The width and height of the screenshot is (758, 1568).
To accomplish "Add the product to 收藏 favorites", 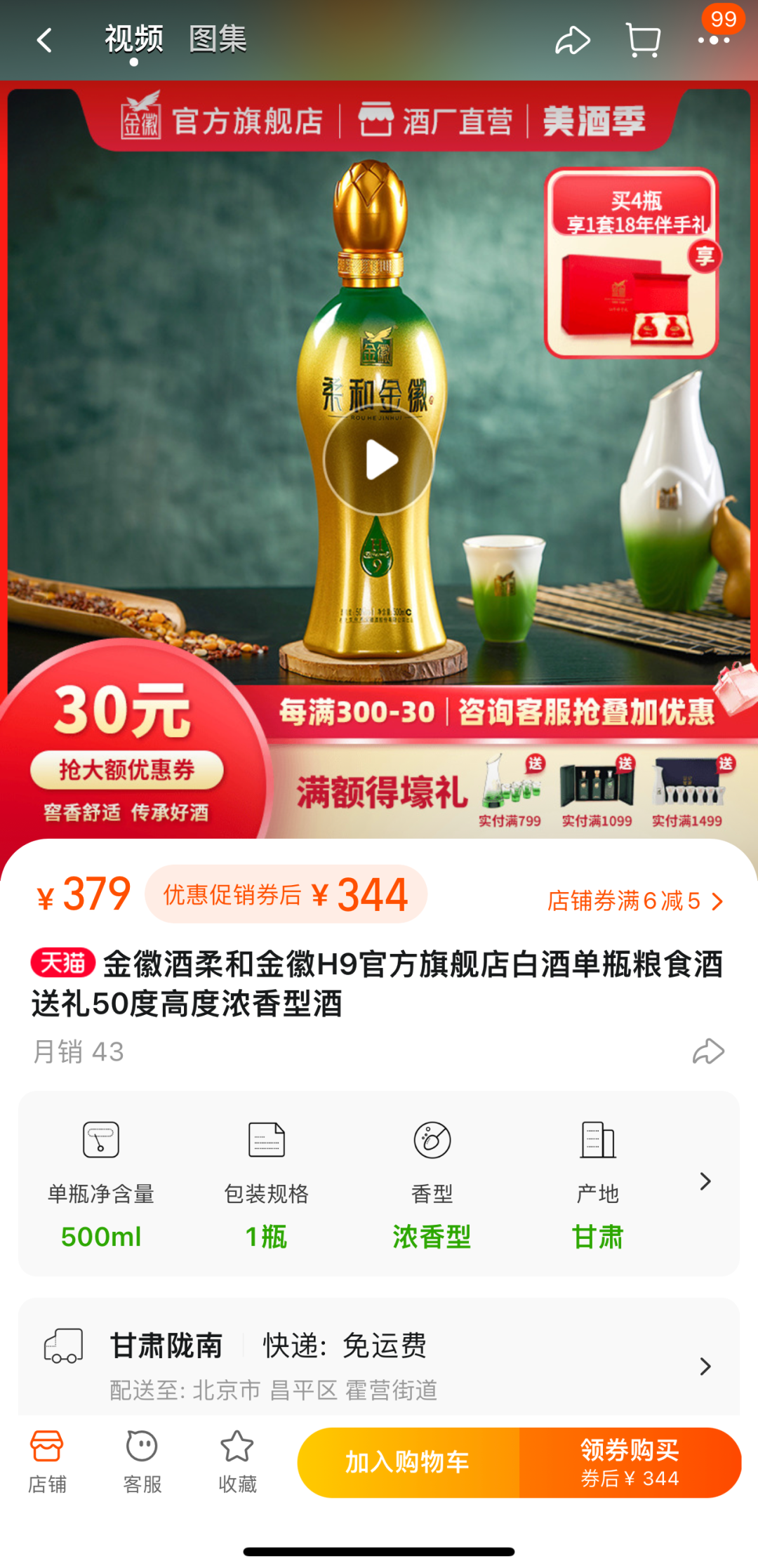I will pyautogui.click(x=237, y=1463).
